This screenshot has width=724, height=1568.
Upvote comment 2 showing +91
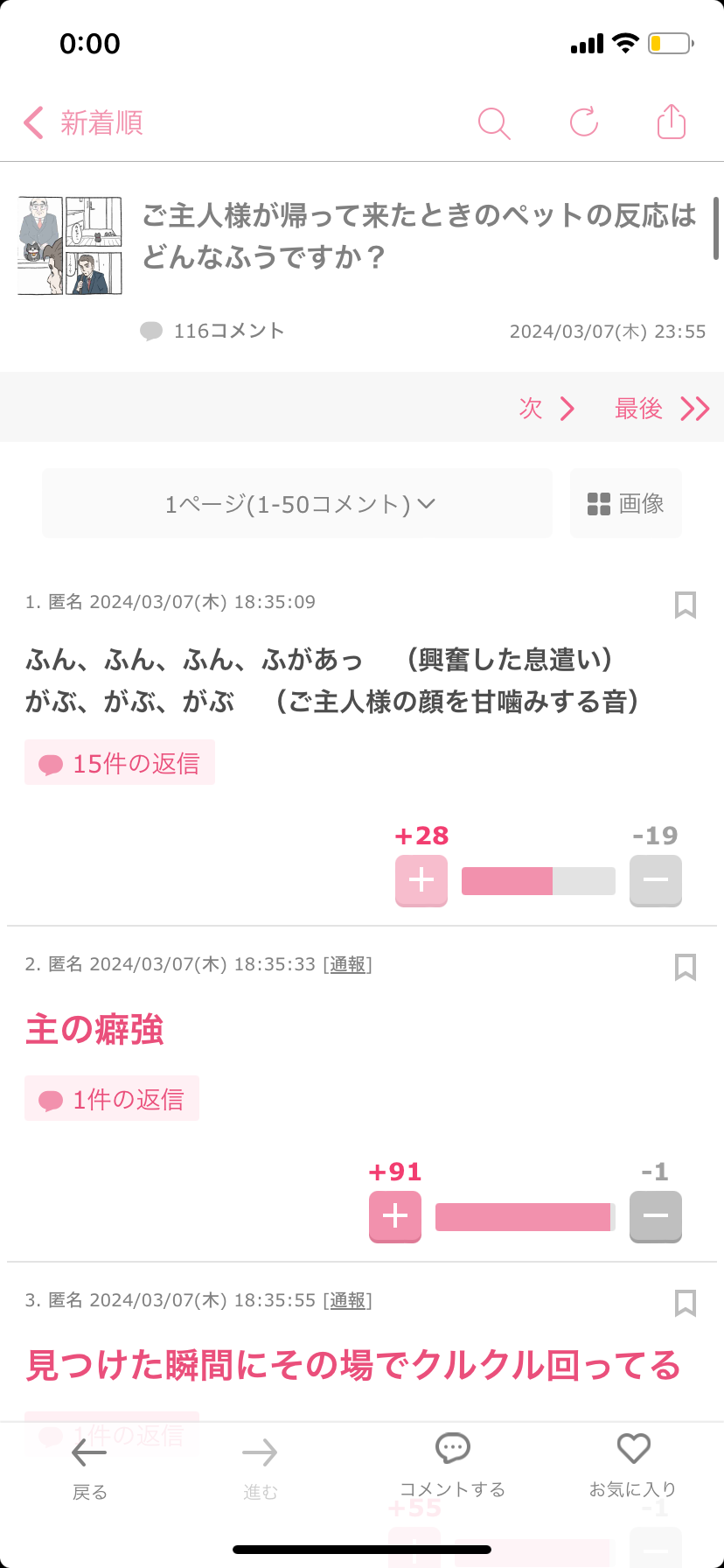point(395,1216)
